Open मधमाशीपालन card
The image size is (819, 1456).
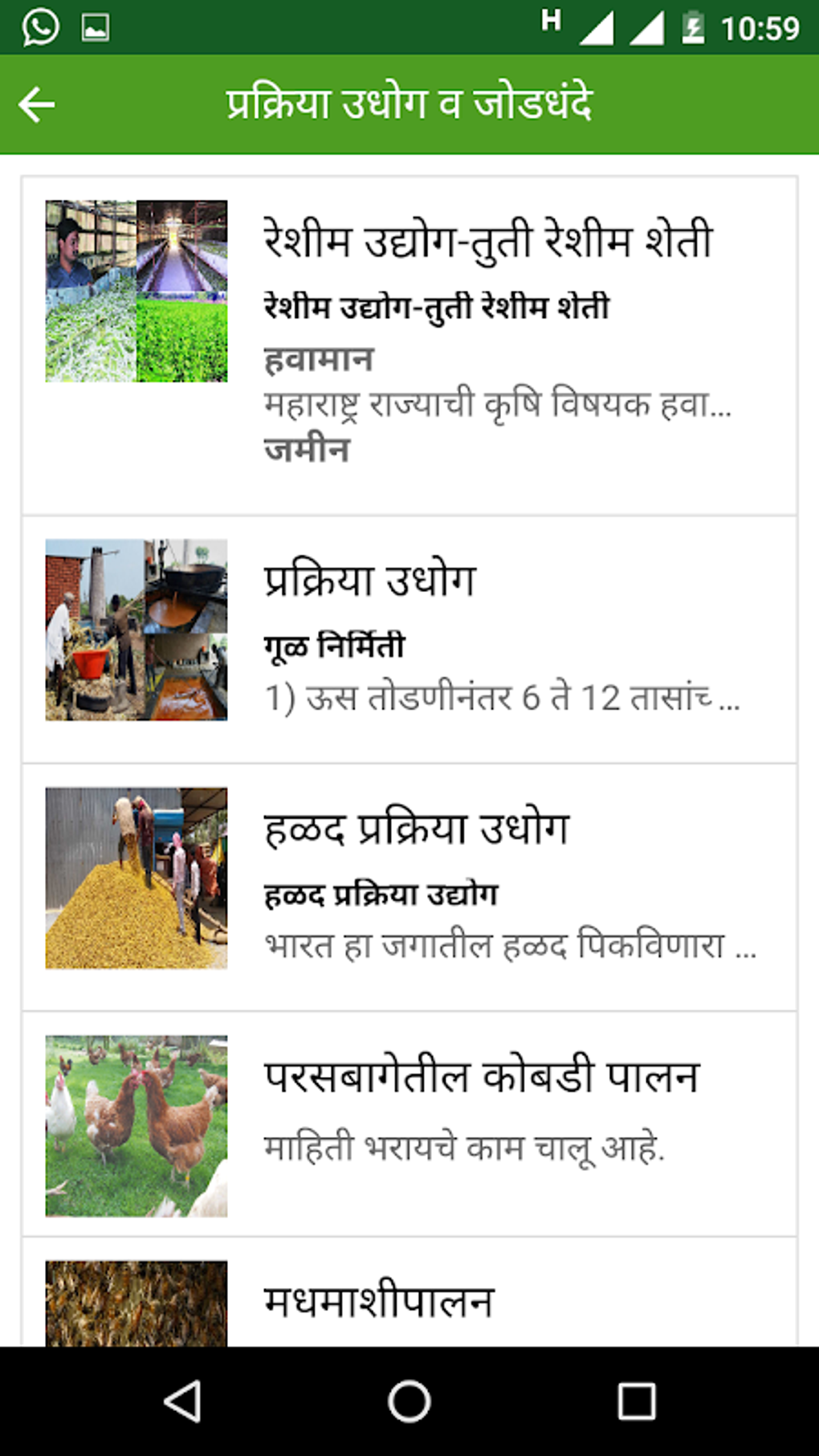[x=409, y=1299]
